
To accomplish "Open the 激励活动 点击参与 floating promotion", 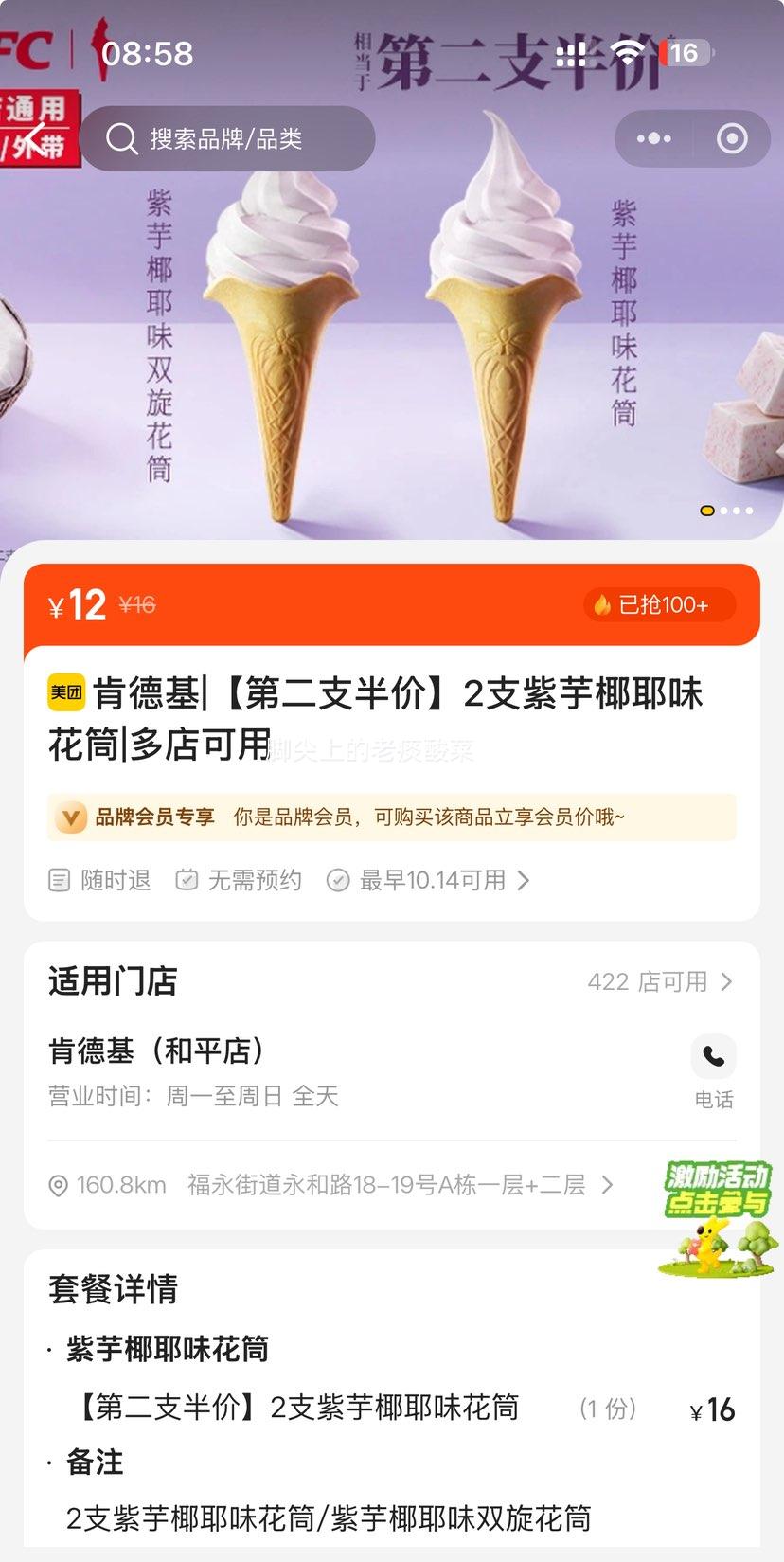I will point(716,1217).
